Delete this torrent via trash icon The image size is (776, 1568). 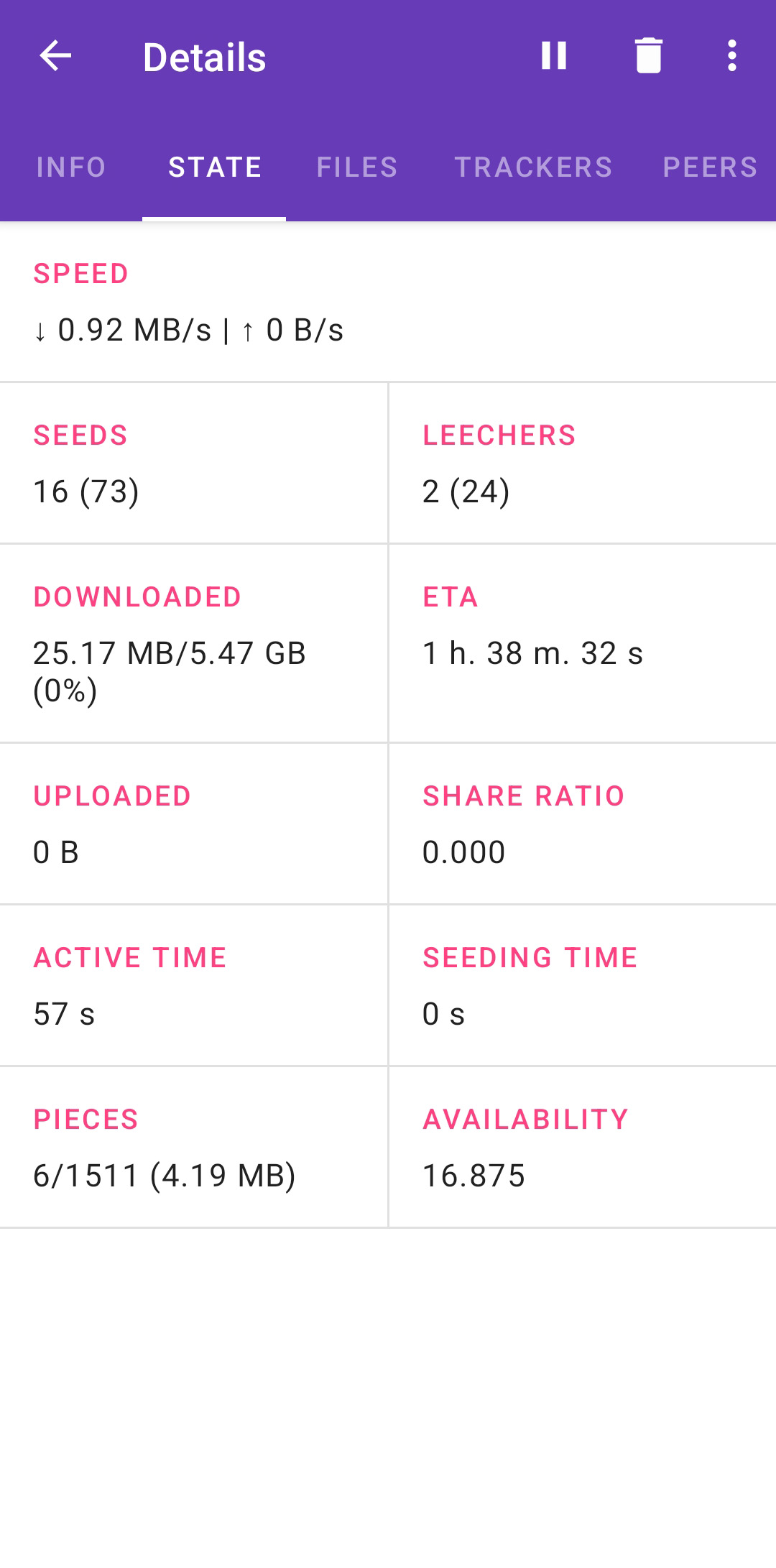coord(649,56)
